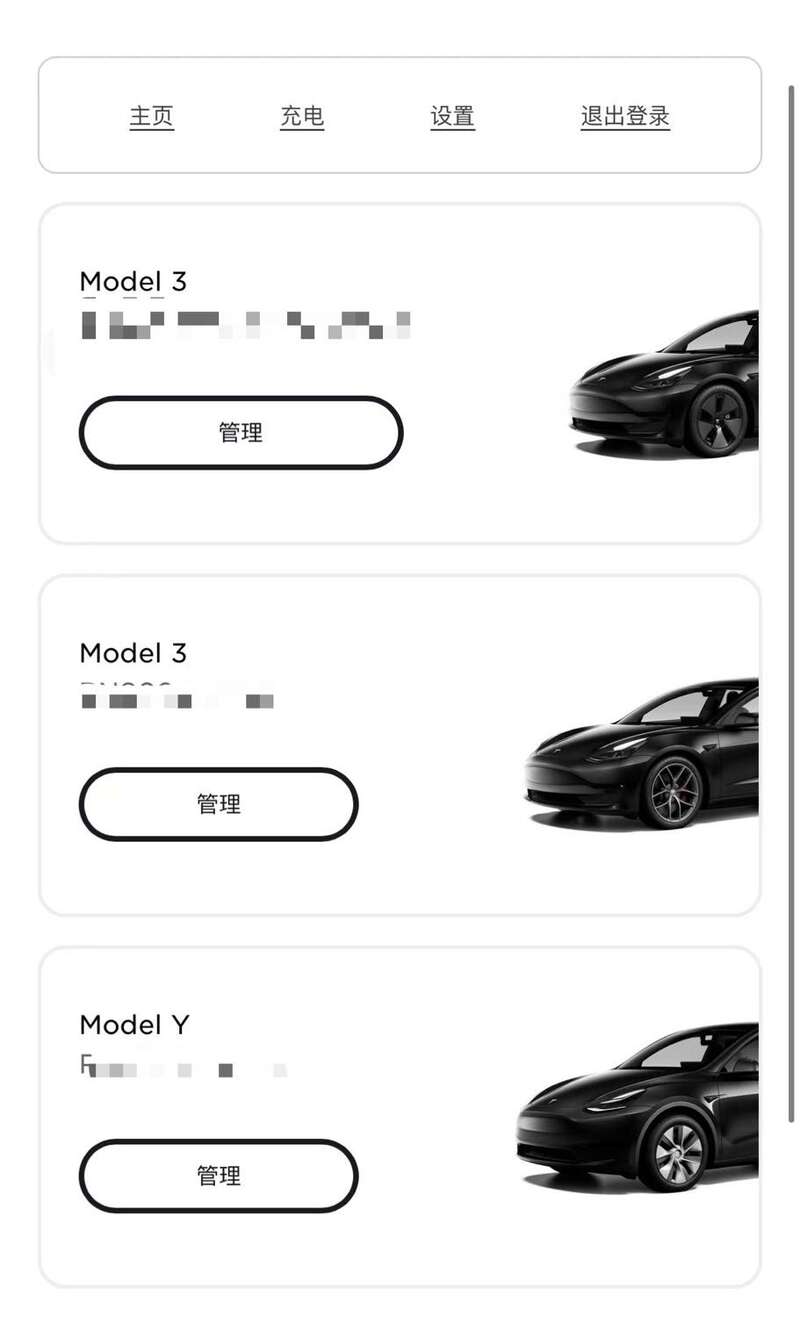Image resolution: width=800 pixels, height=1324 pixels.
Task: Tap 退出登录 to log out
Action: [x=625, y=116]
